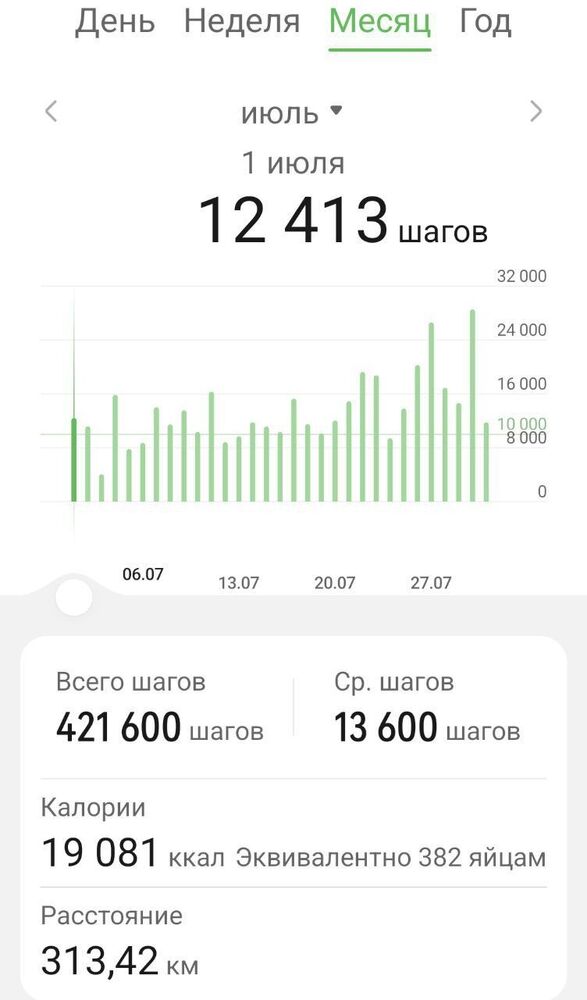Switch to the День tab

coord(115,21)
